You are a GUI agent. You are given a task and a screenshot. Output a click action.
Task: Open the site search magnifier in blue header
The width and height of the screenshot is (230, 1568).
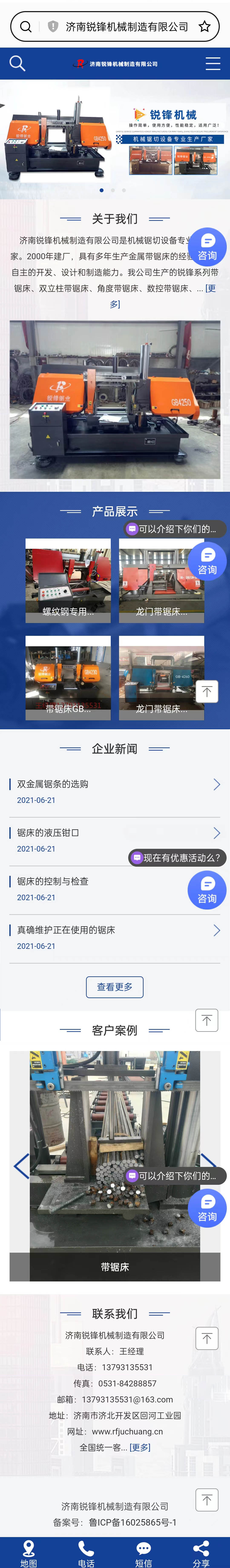coord(17,63)
